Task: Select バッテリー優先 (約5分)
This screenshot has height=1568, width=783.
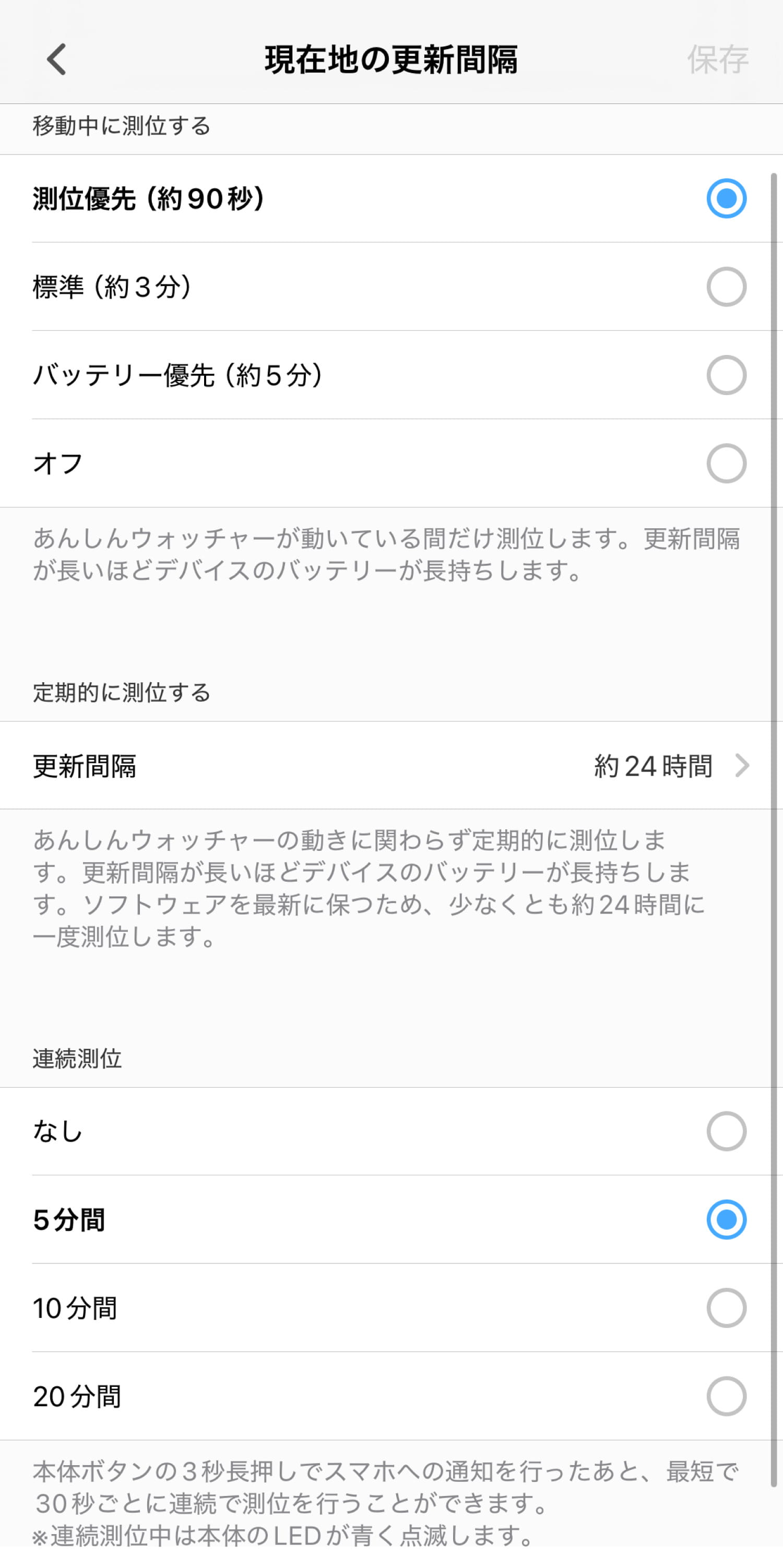Action: coord(726,375)
